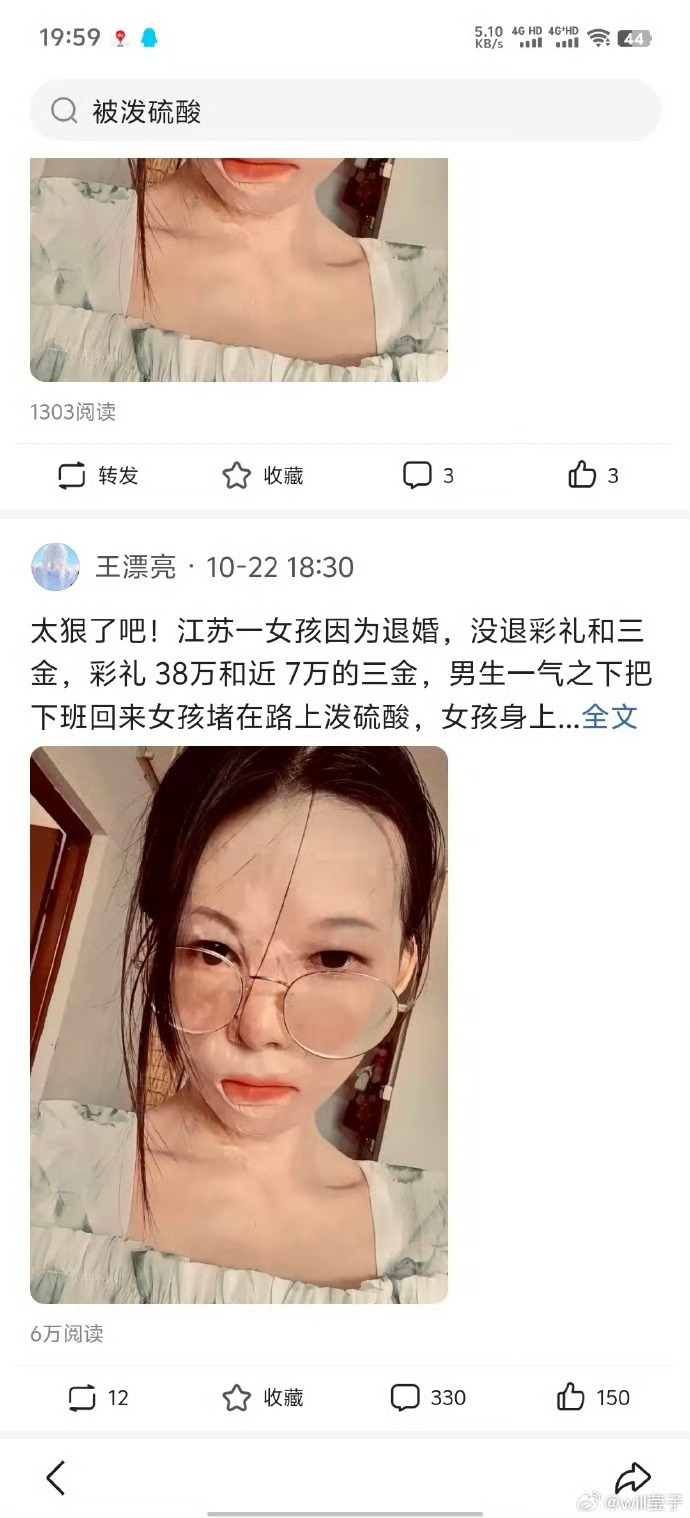This screenshot has height=1518, width=690.
Task: Open the photo in 王漂亮's post
Action: tap(239, 1024)
